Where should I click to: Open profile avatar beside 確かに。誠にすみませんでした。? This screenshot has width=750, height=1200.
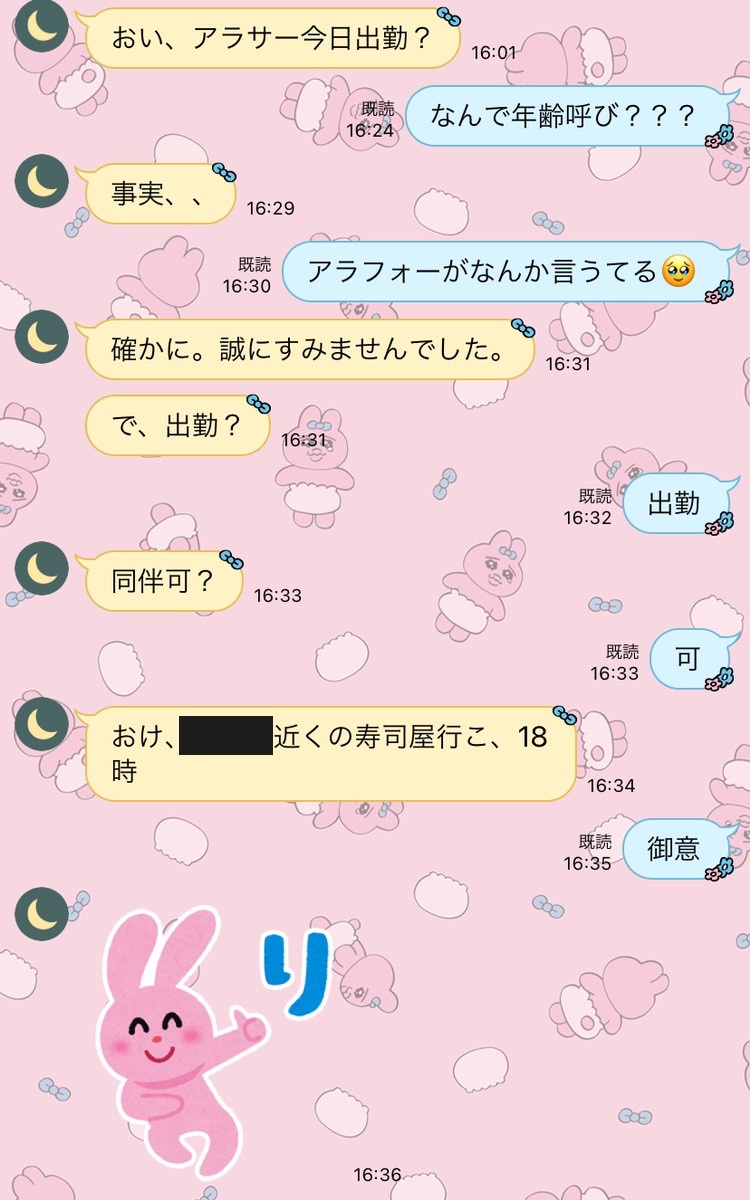pos(42,336)
